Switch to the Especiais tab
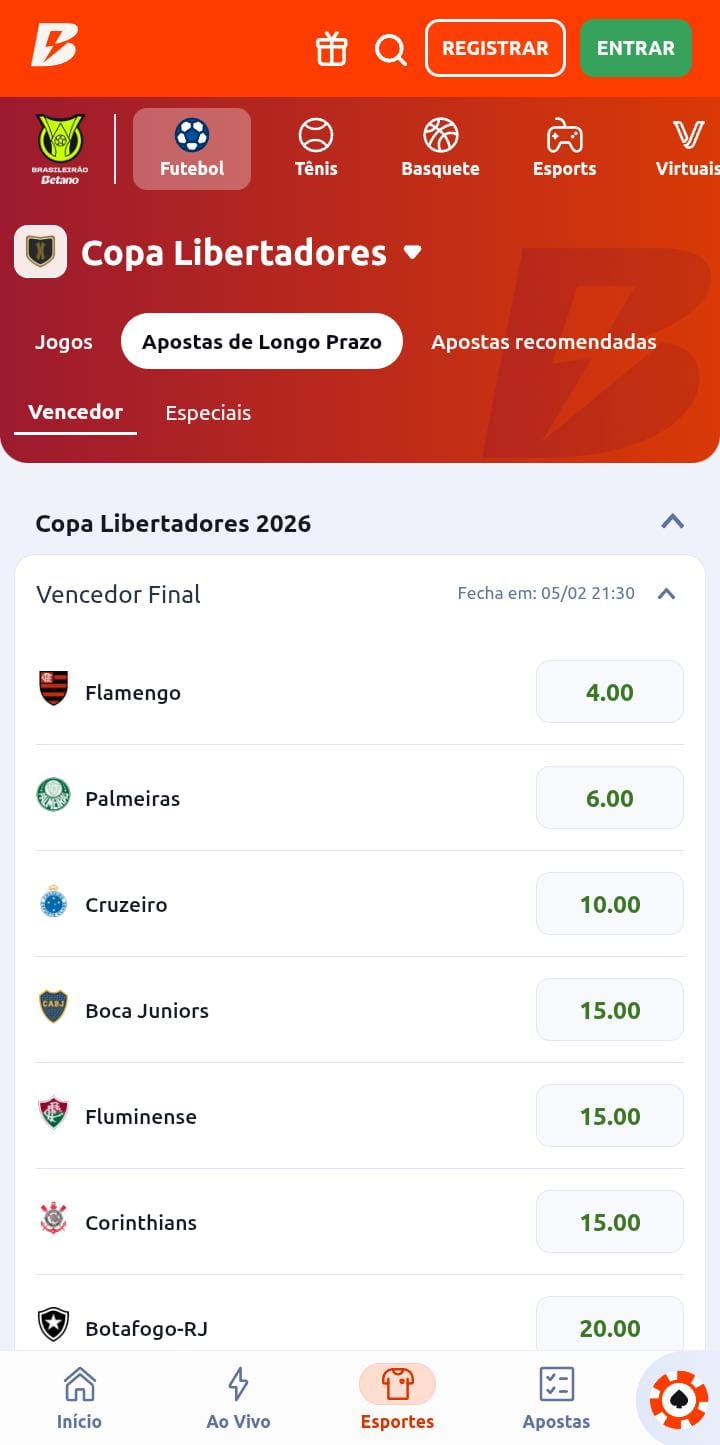720x1445 pixels. pyautogui.click(x=208, y=412)
